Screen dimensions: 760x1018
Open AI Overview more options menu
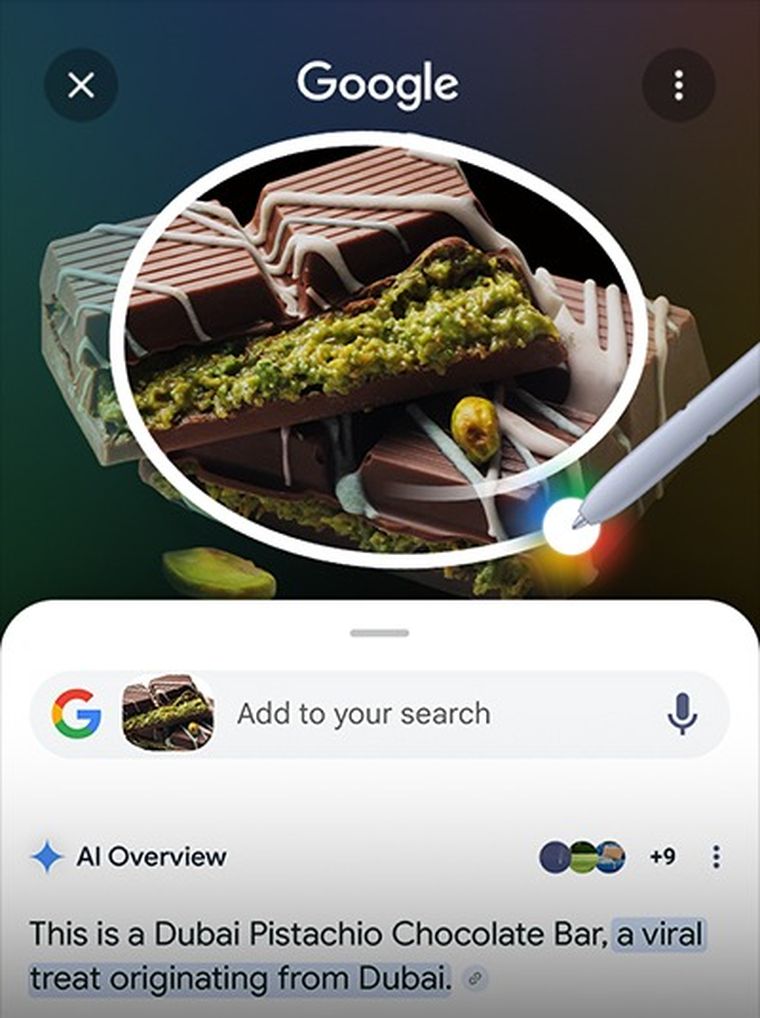point(716,857)
